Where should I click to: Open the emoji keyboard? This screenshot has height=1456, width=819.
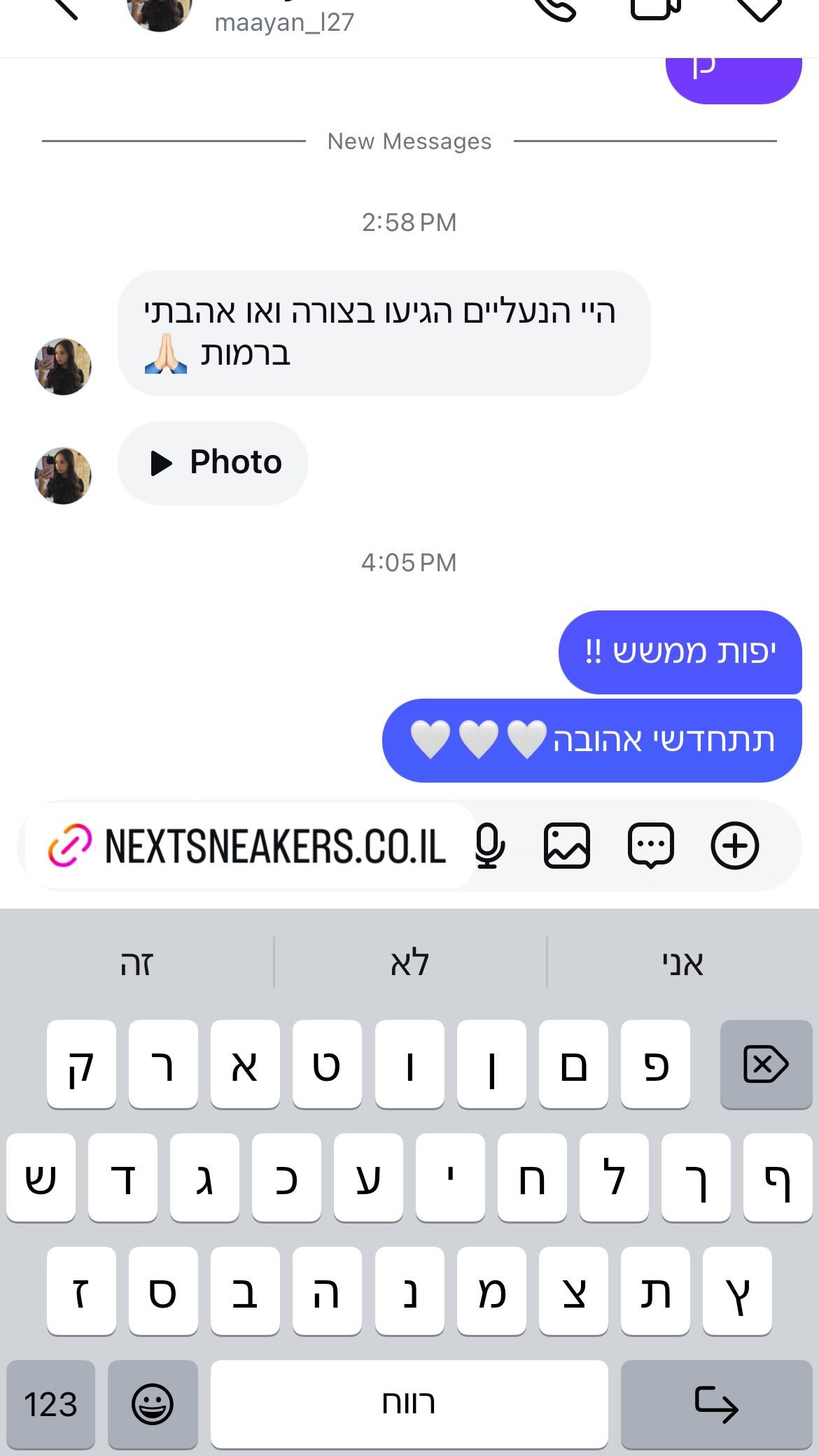[x=153, y=1404]
